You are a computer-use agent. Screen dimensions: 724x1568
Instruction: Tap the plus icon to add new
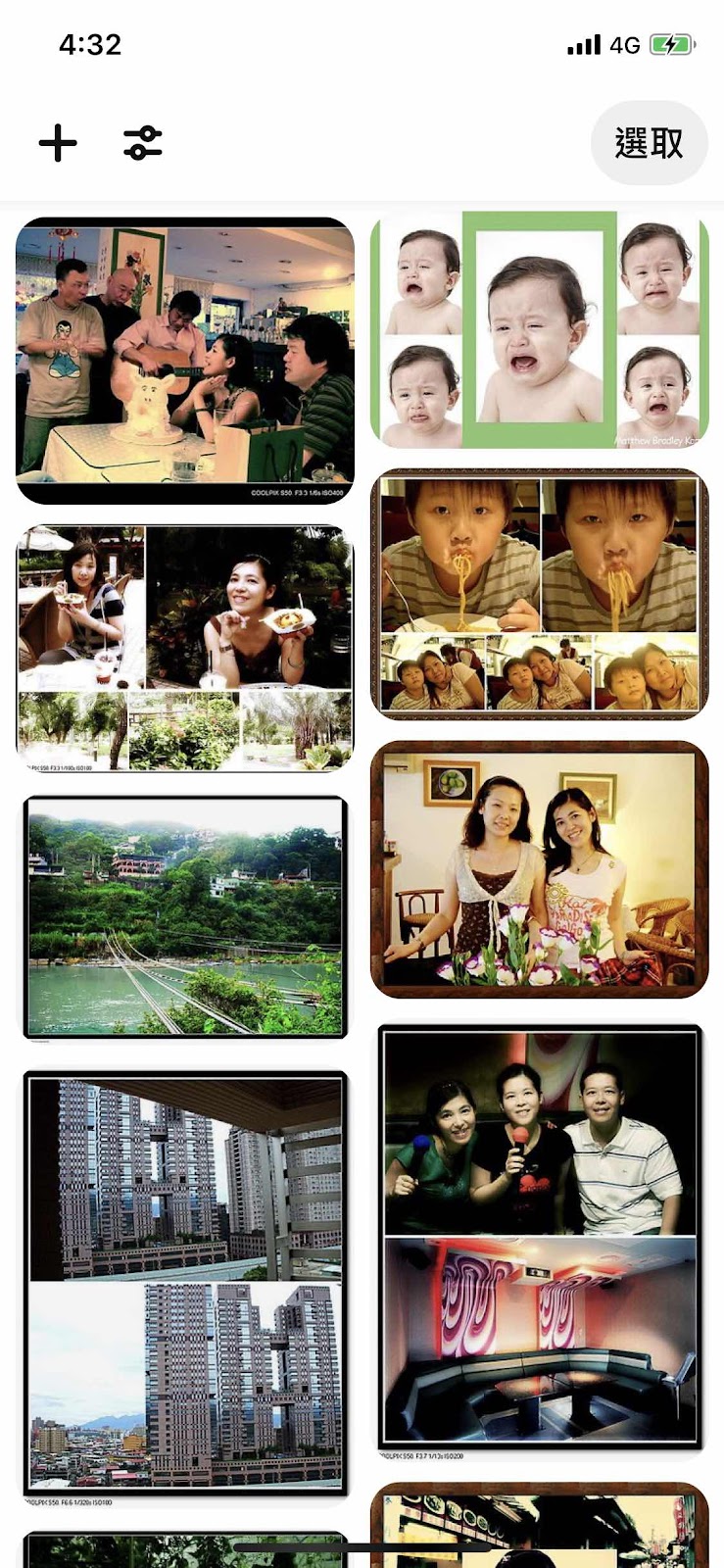[58, 143]
